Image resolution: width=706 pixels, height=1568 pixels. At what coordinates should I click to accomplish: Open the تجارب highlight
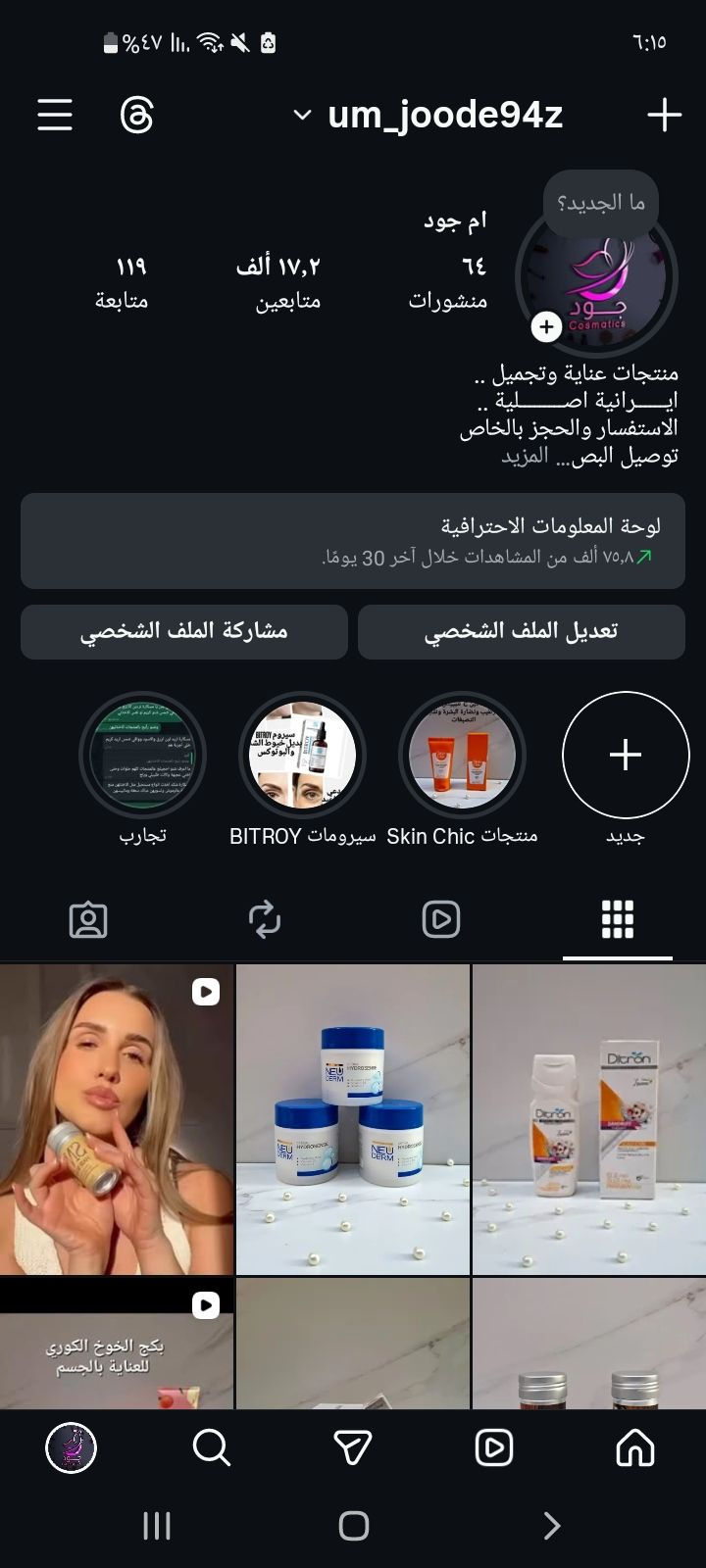tap(142, 755)
